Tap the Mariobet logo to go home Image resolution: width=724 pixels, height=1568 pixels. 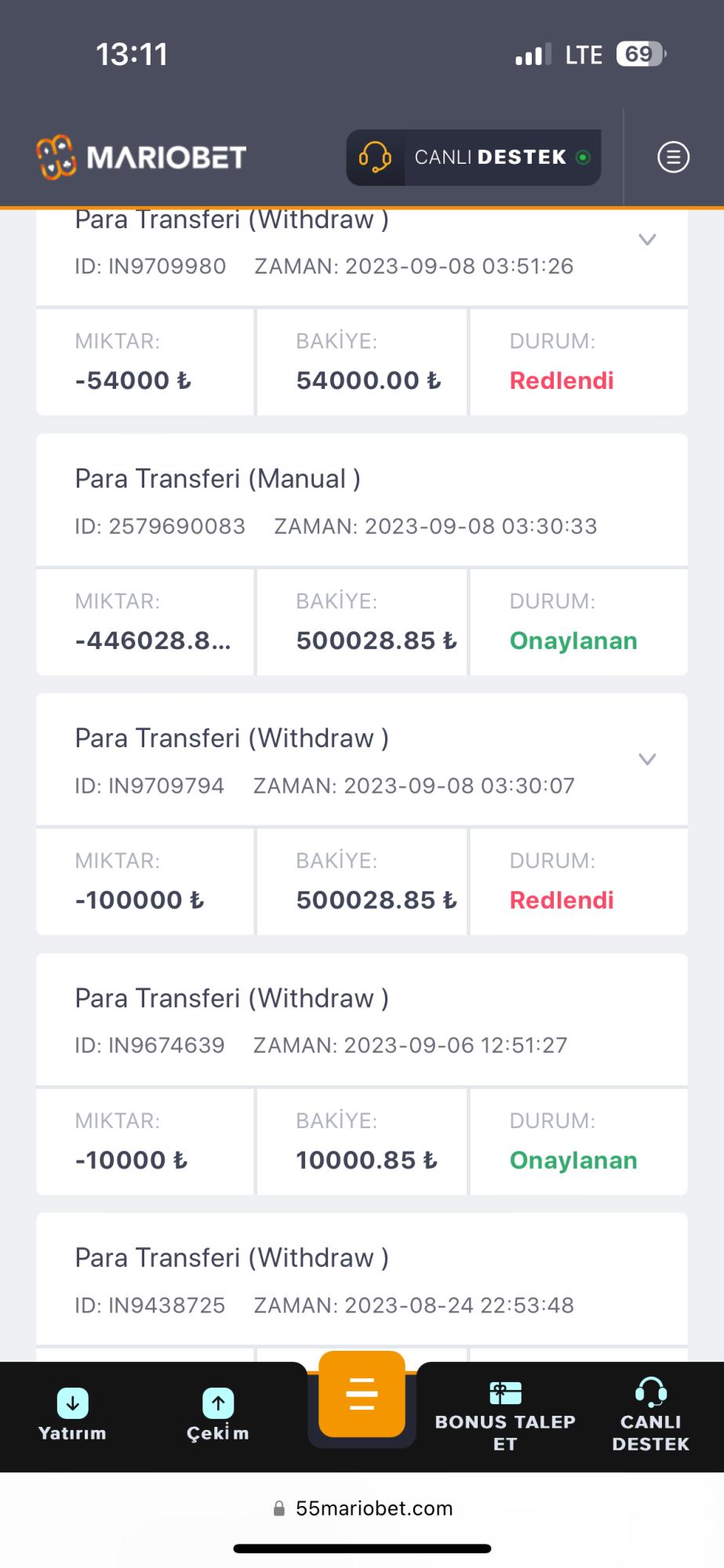142,158
